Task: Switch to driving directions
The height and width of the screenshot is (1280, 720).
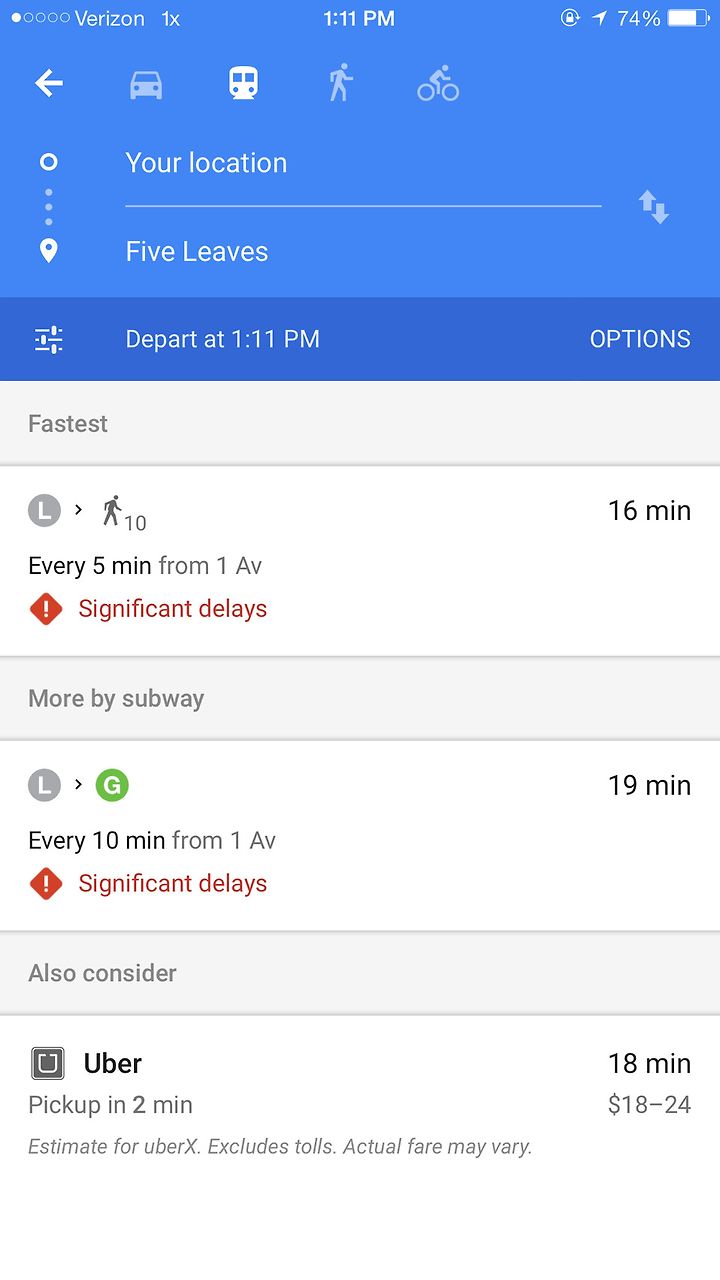Action: [146, 84]
